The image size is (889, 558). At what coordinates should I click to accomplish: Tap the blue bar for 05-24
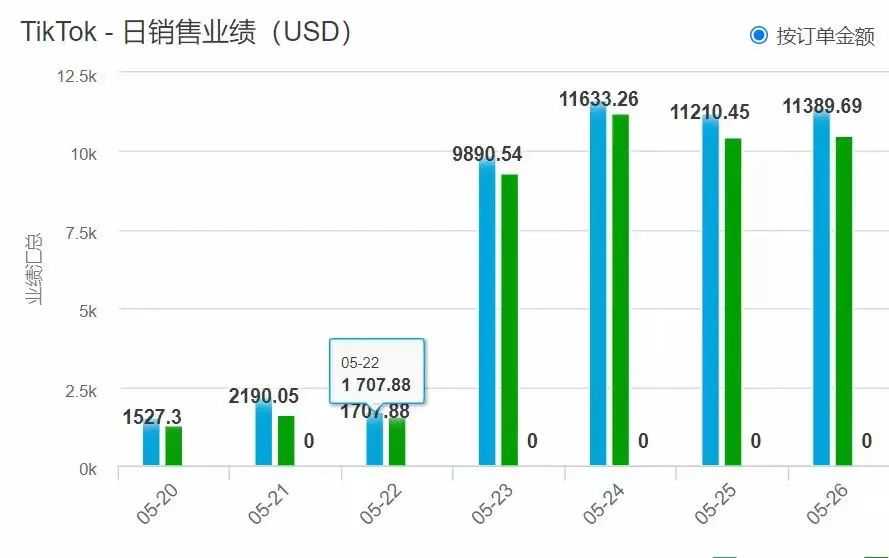point(598,290)
